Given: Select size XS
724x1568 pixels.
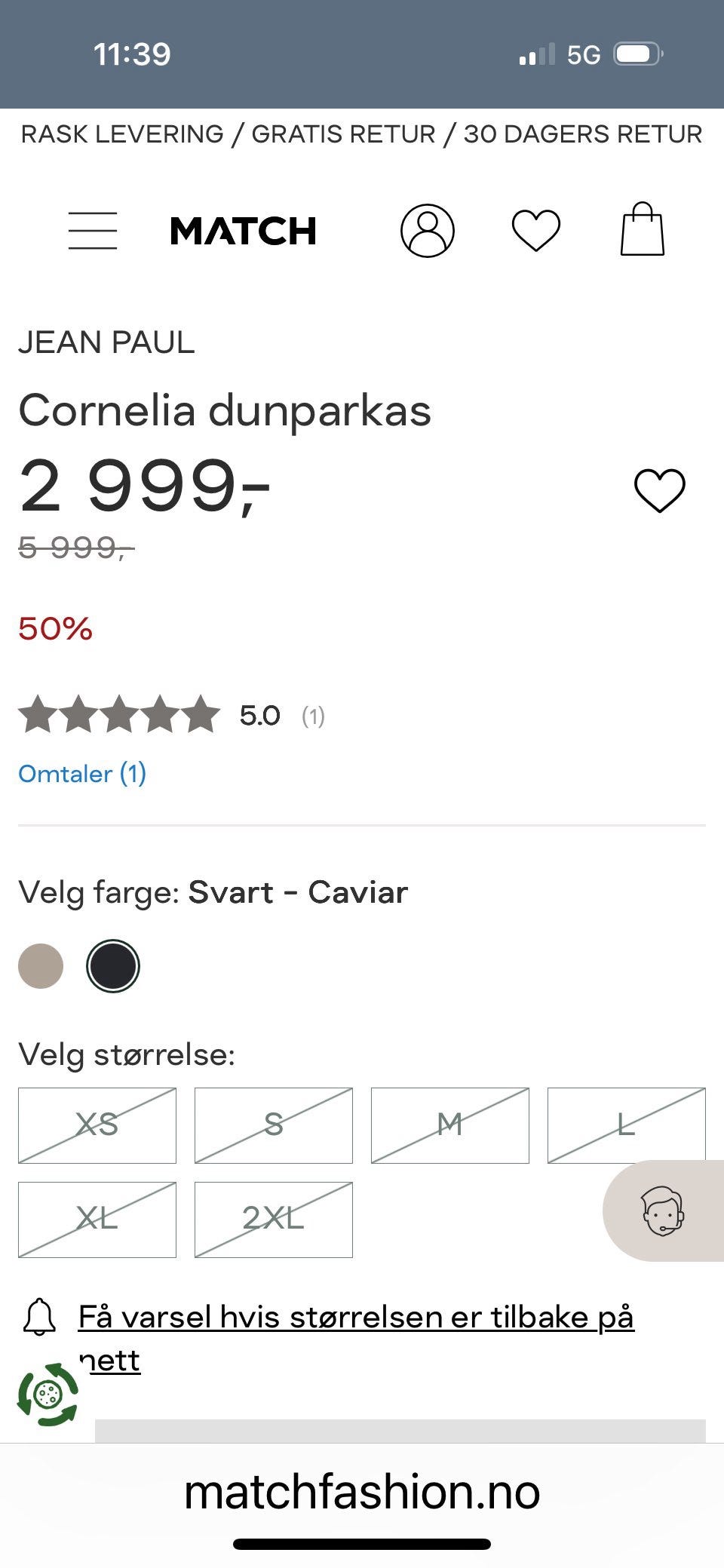Looking at the screenshot, I should 97,1125.
